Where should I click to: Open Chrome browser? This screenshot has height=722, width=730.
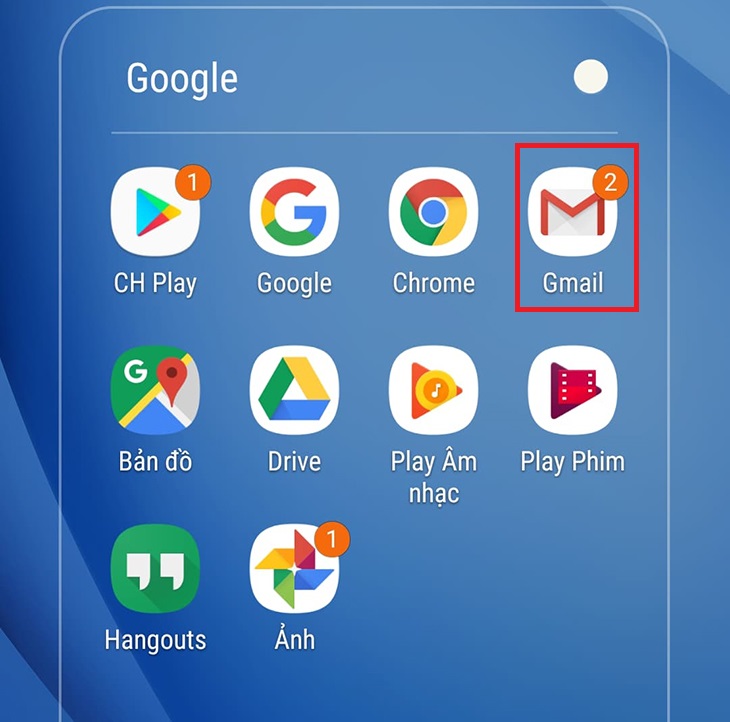(x=433, y=212)
